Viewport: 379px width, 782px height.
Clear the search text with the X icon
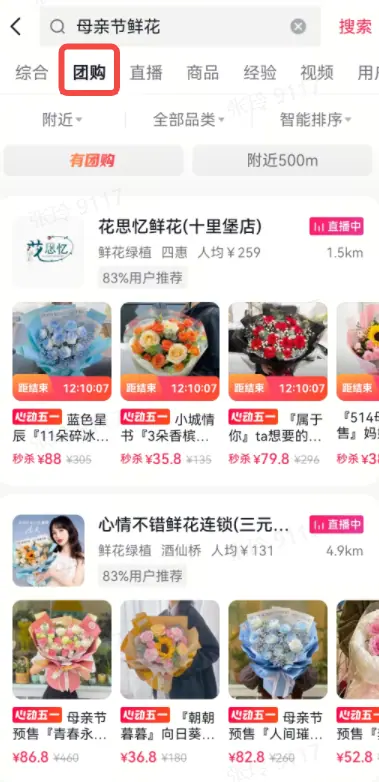298,26
